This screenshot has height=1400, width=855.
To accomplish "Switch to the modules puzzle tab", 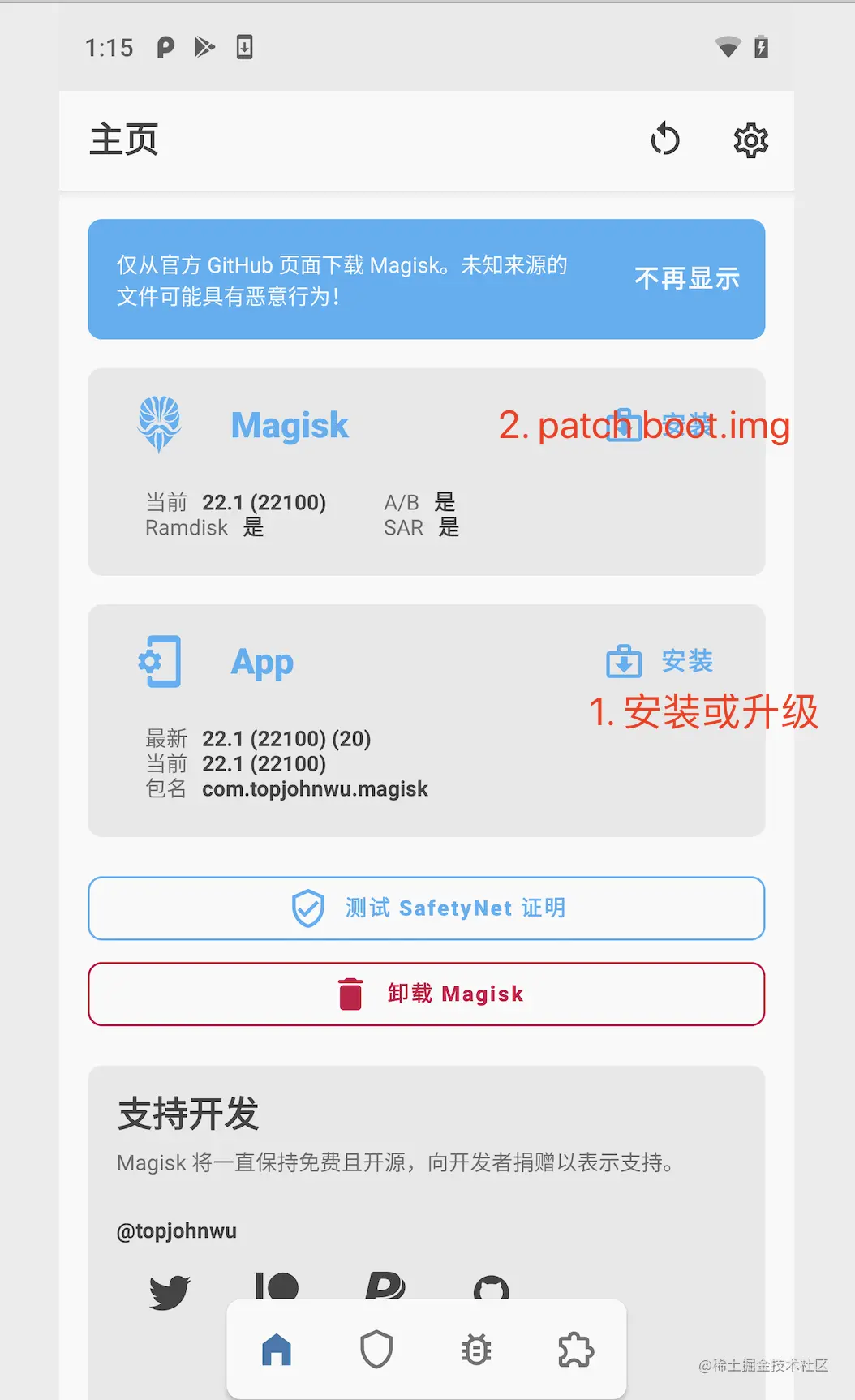I will [x=576, y=1350].
